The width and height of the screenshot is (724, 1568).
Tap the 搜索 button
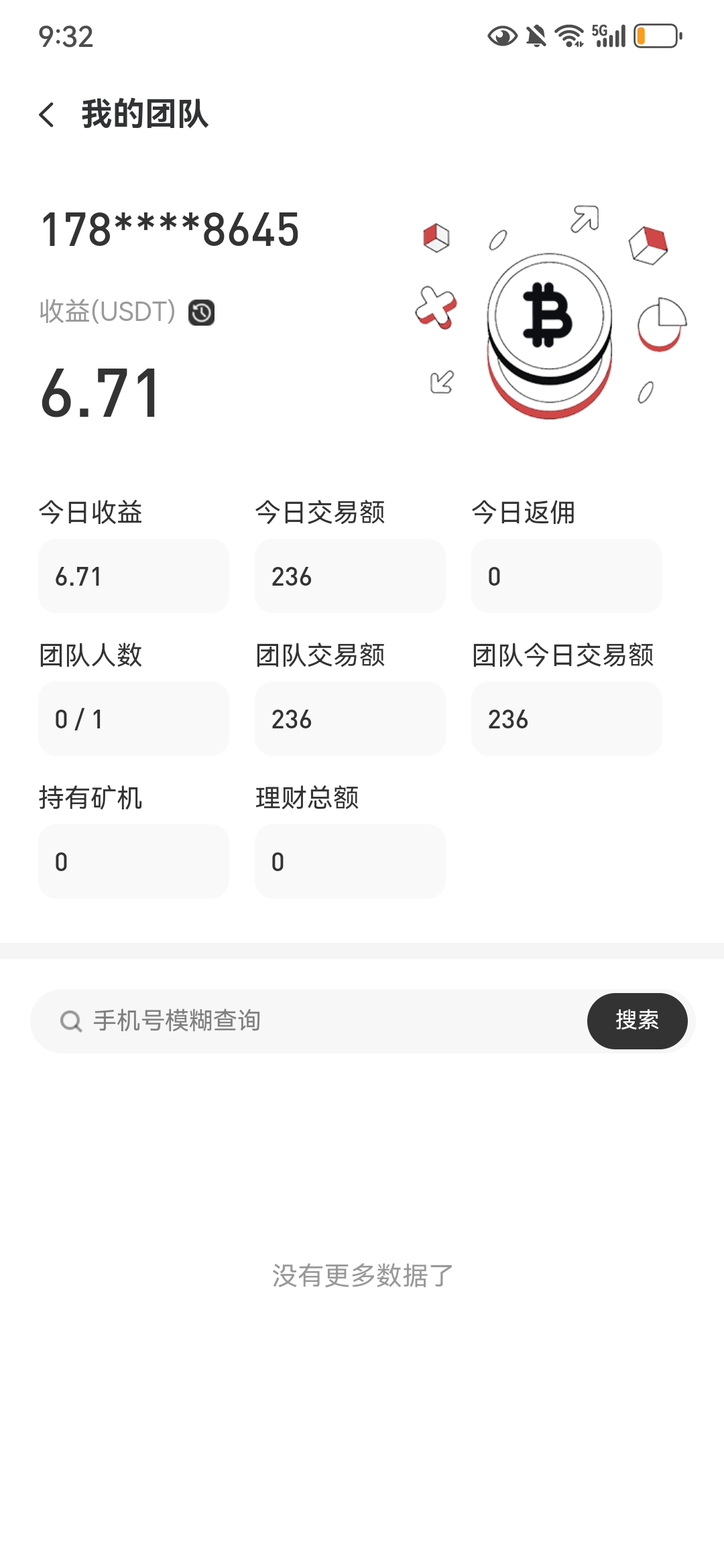637,1021
